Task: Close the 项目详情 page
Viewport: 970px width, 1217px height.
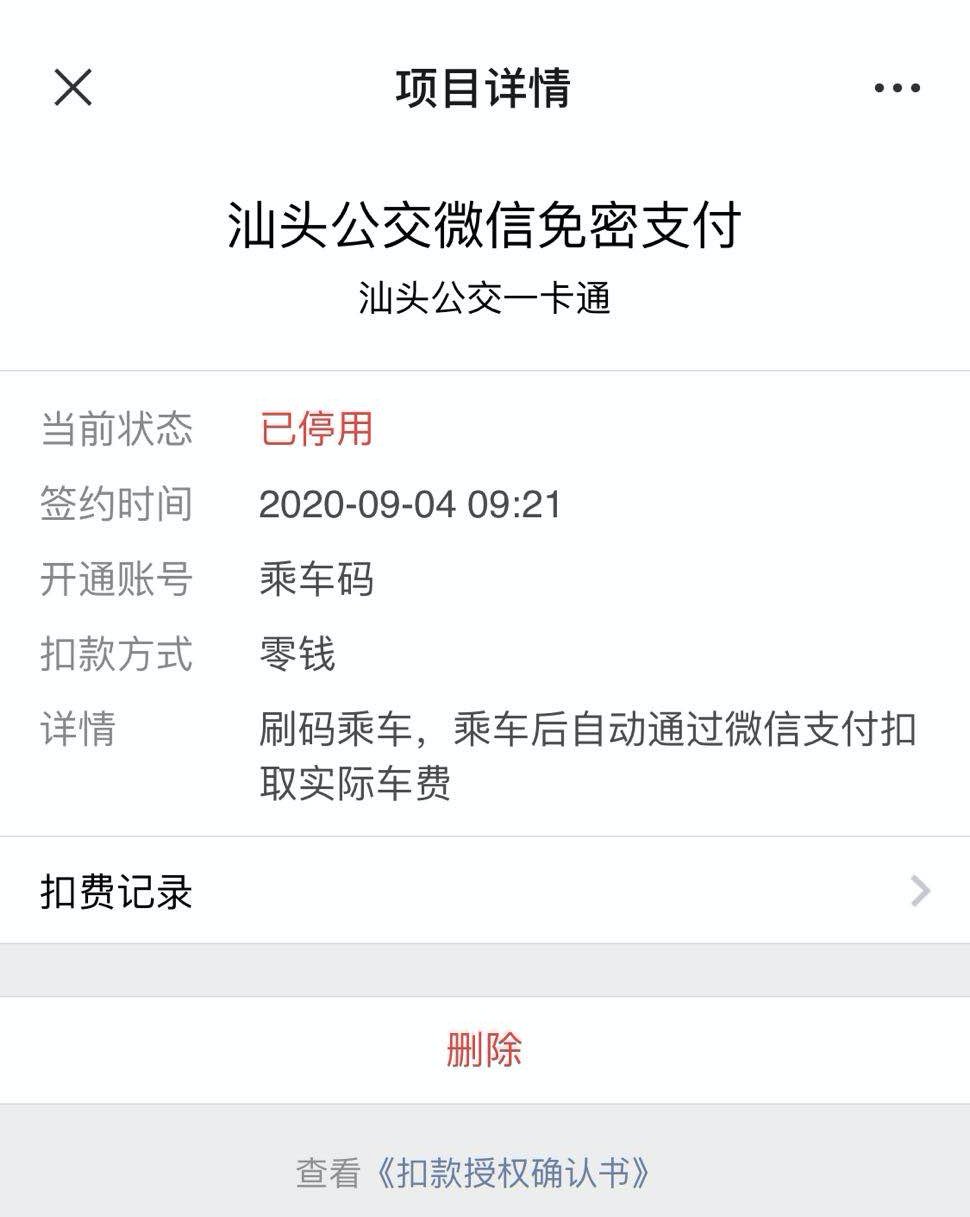Action: [x=73, y=88]
